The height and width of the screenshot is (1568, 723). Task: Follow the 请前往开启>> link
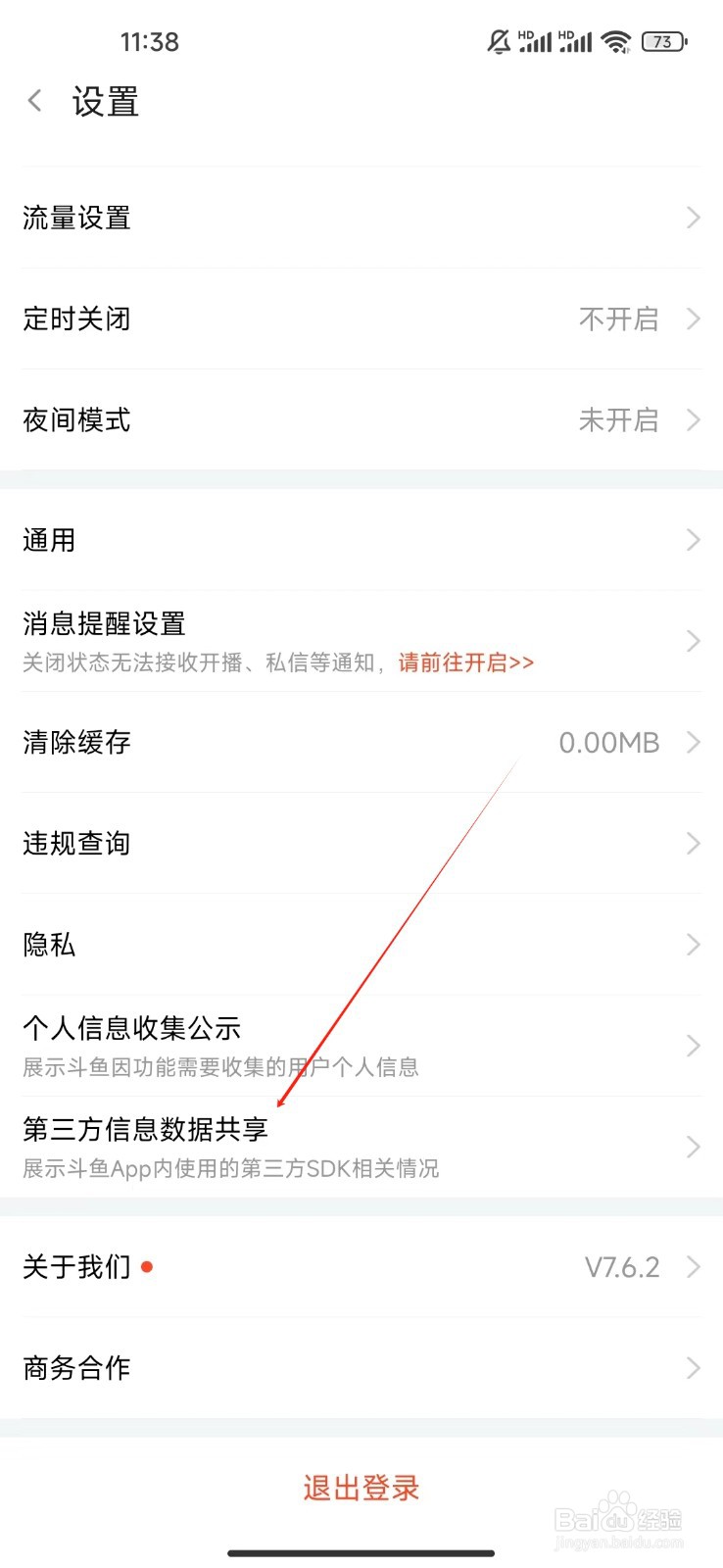[x=465, y=662]
